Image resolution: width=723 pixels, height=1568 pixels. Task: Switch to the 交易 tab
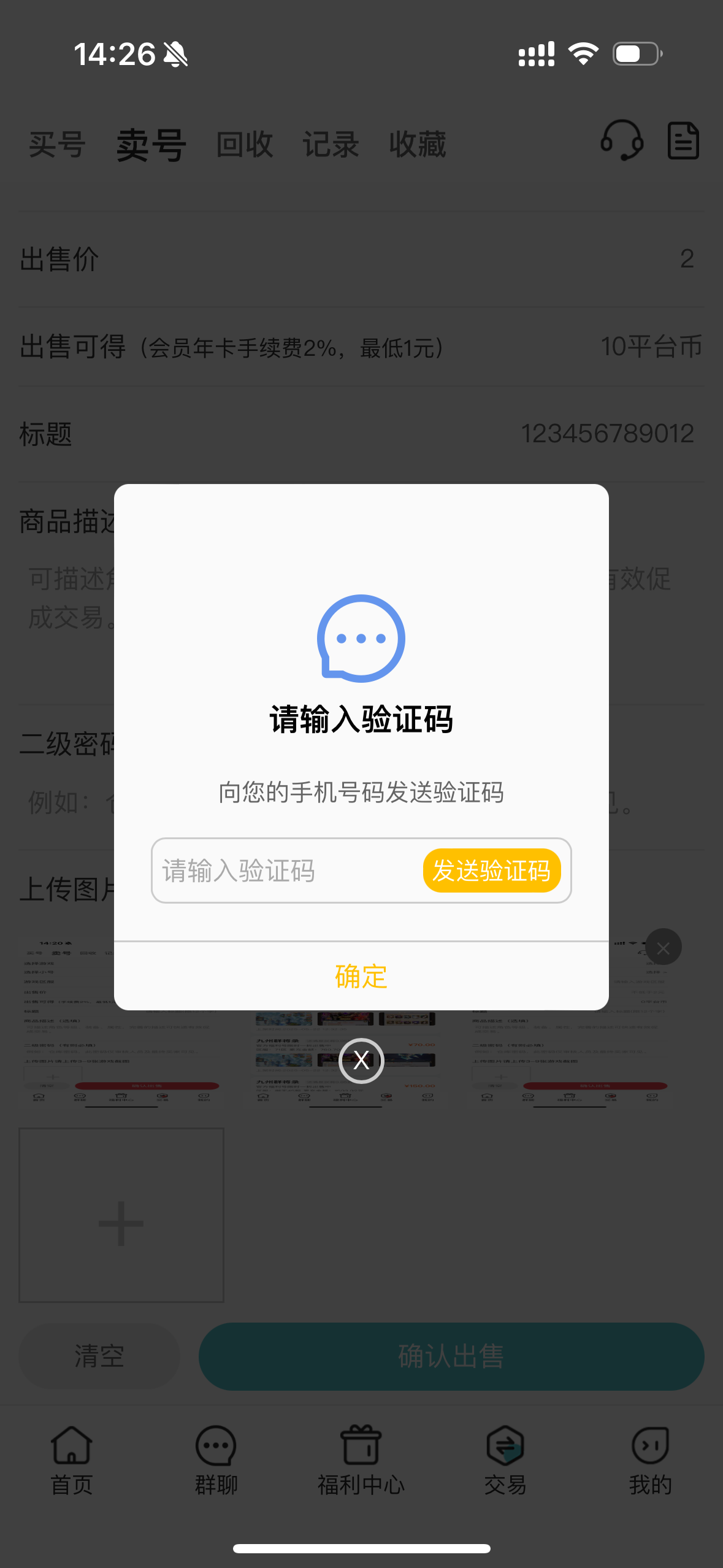coord(505,1460)
